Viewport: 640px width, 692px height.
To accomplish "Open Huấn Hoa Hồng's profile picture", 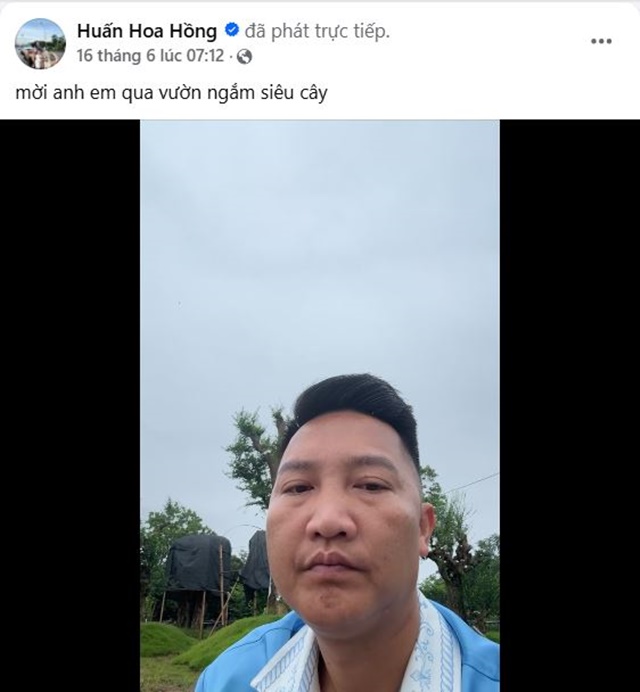I will click(40, 43).
